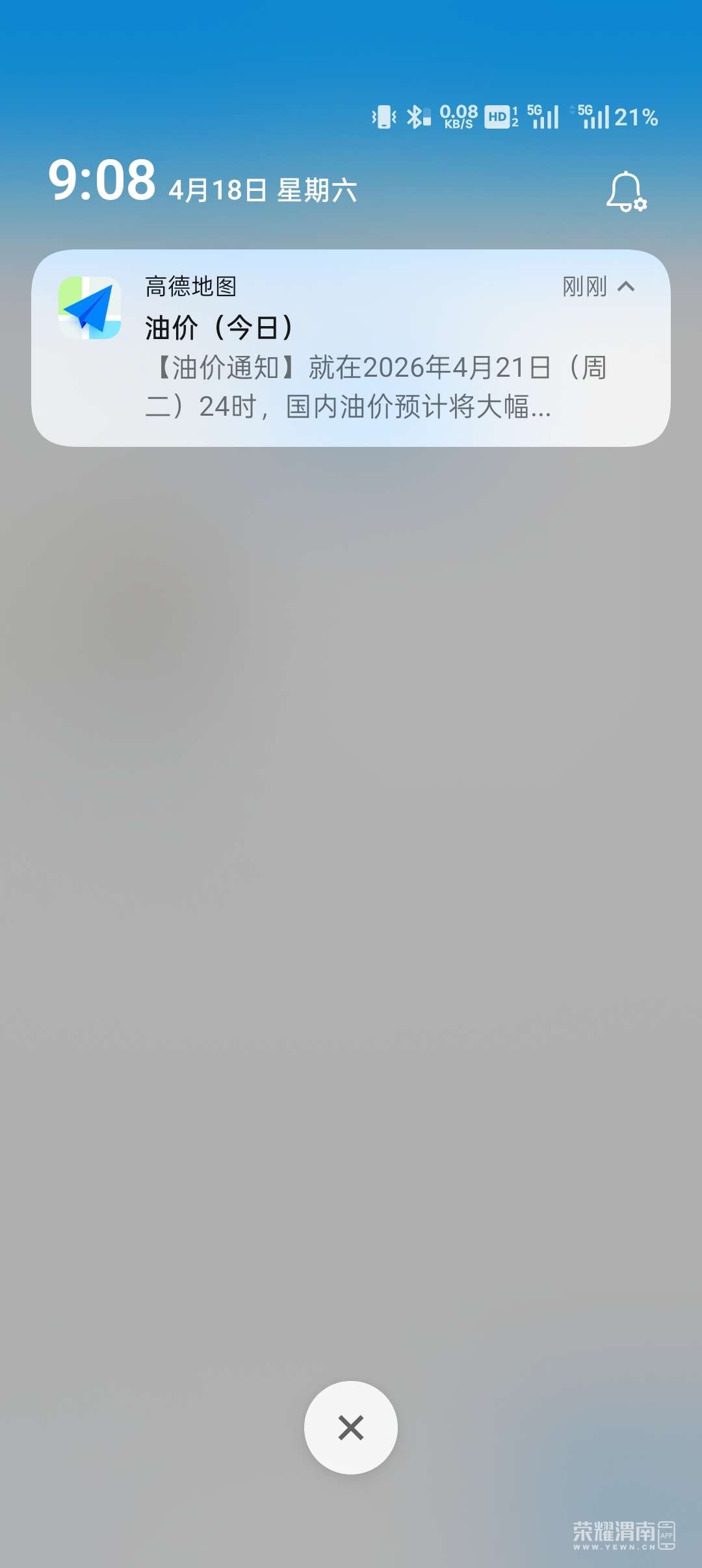
Task: Open notification settings bell icon
Action: pos(625,192)
